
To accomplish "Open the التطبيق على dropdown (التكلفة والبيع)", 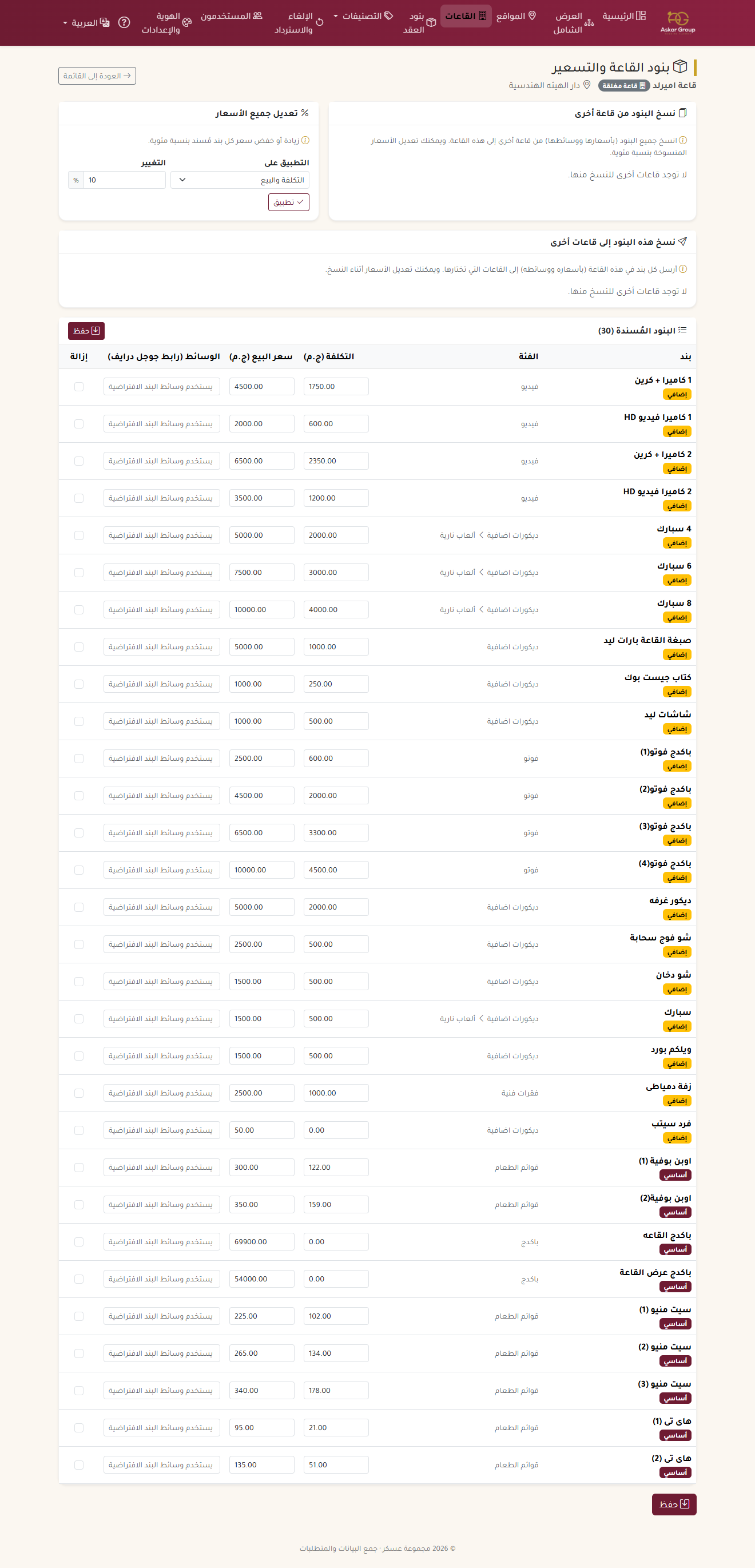I will point(240,180).
